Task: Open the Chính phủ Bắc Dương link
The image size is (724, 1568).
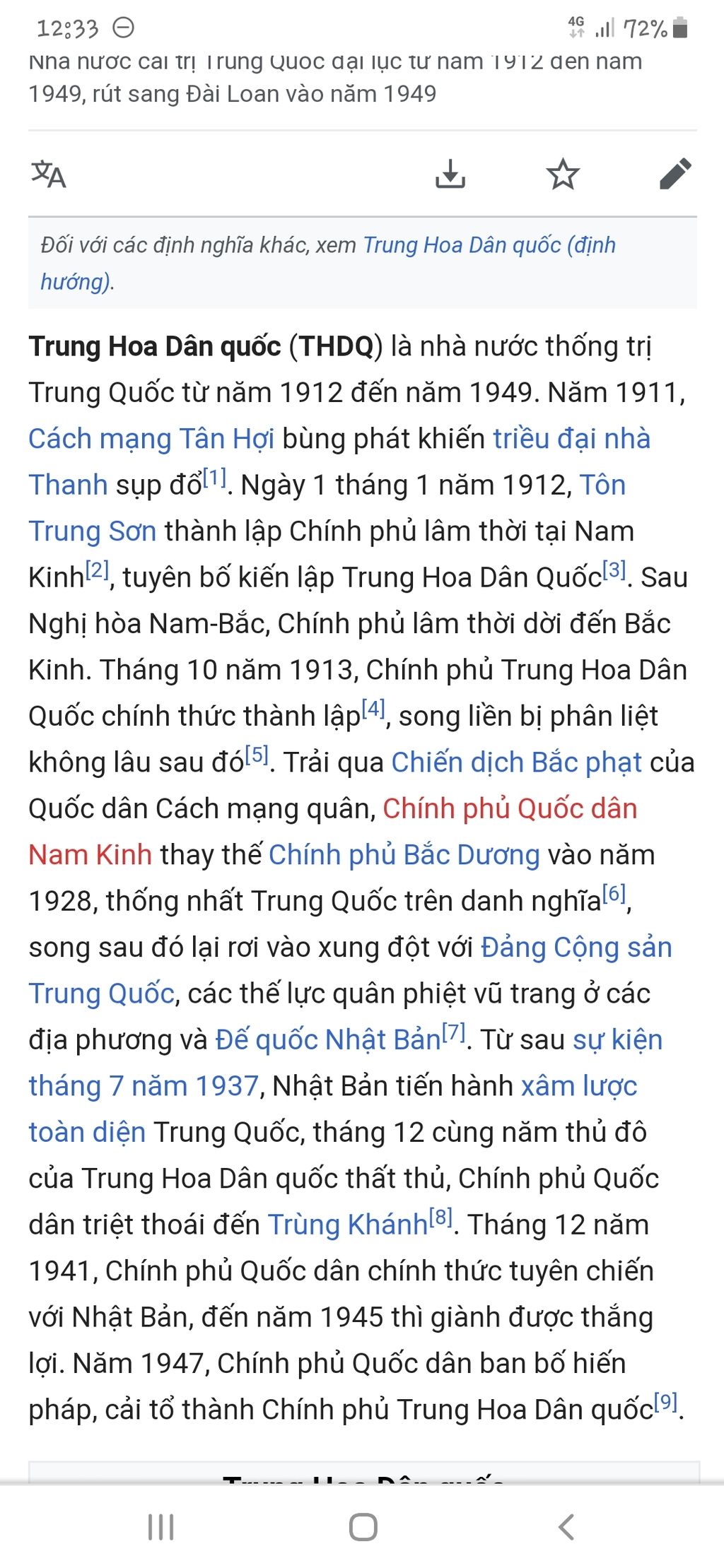Action: pos(404,855)
